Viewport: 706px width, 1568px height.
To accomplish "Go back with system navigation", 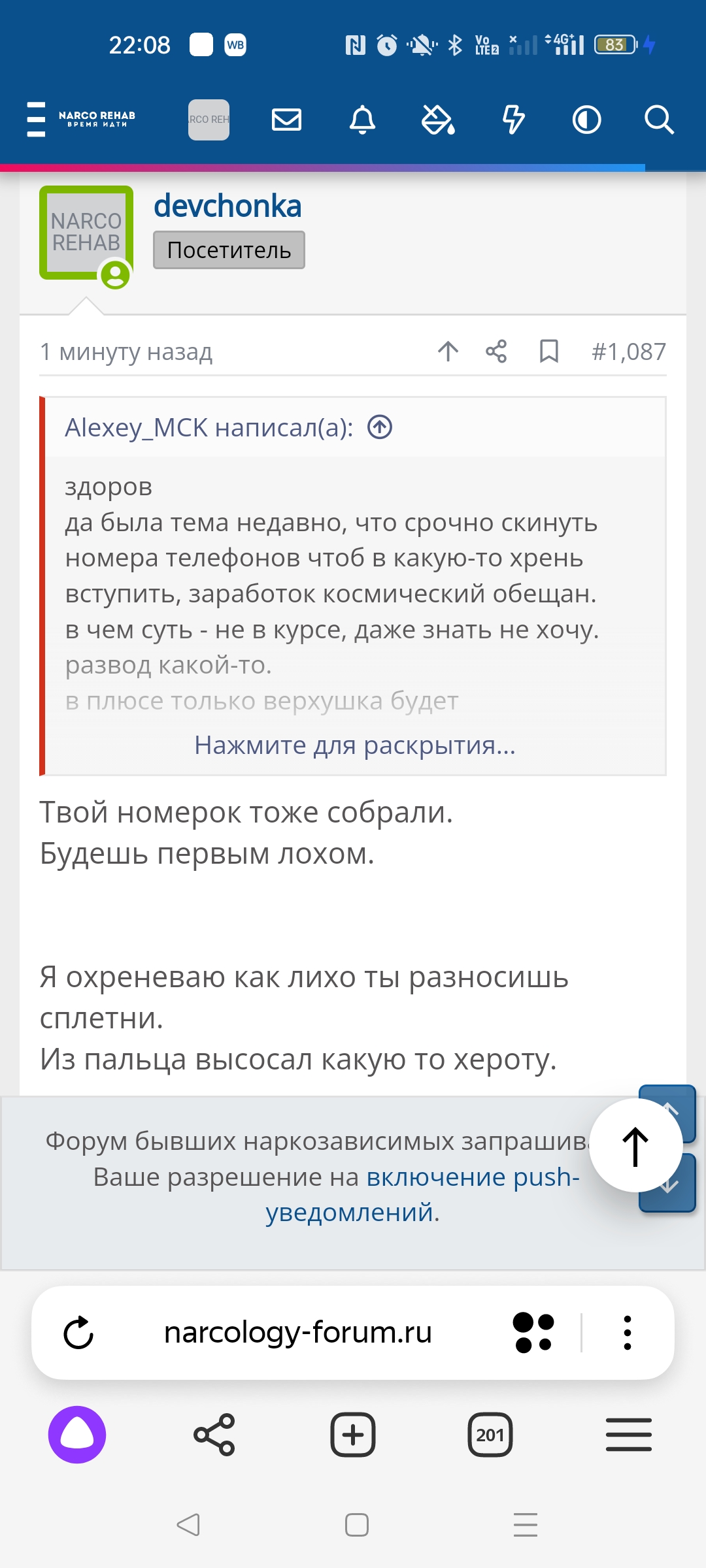I will click(188, 1525).
